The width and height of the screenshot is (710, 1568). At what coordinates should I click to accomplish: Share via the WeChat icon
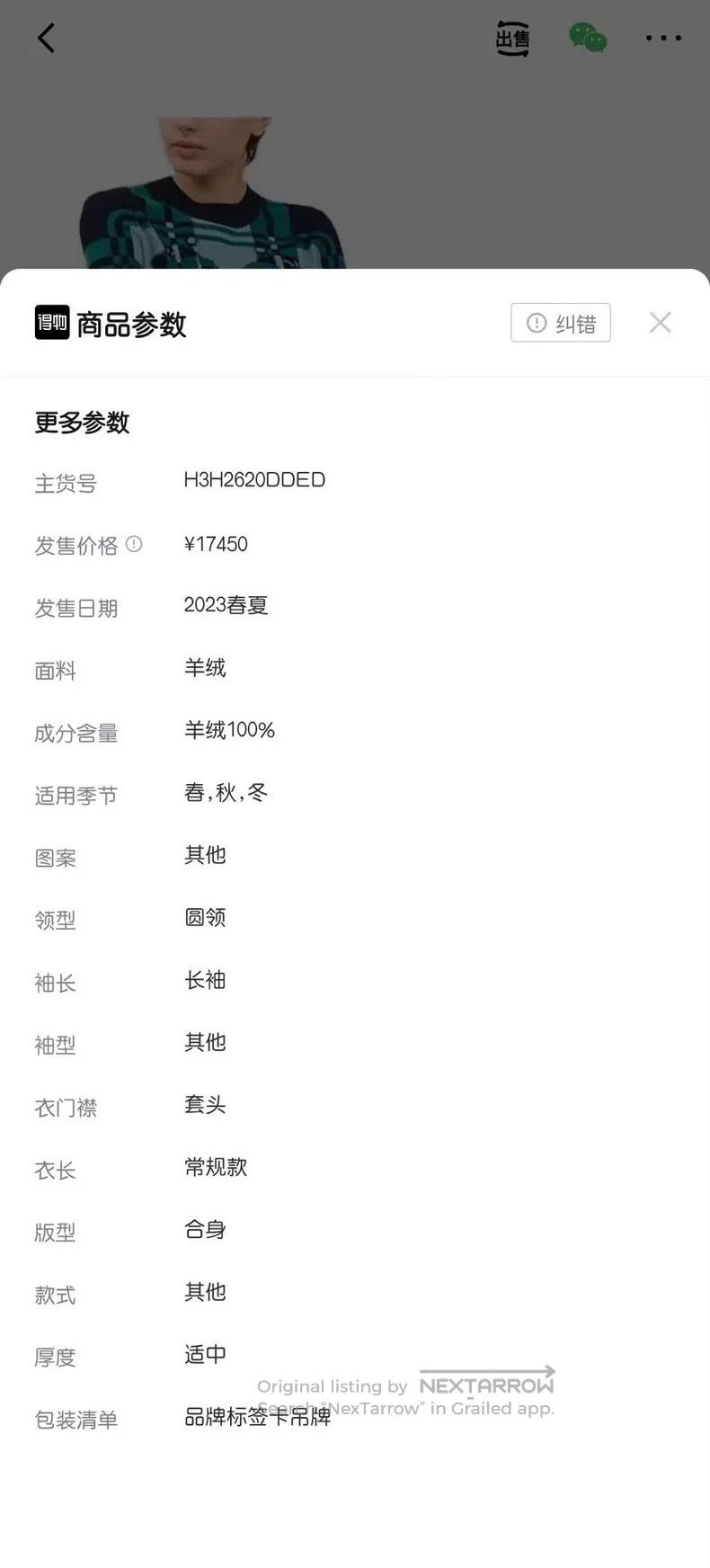tap(588, 38)
